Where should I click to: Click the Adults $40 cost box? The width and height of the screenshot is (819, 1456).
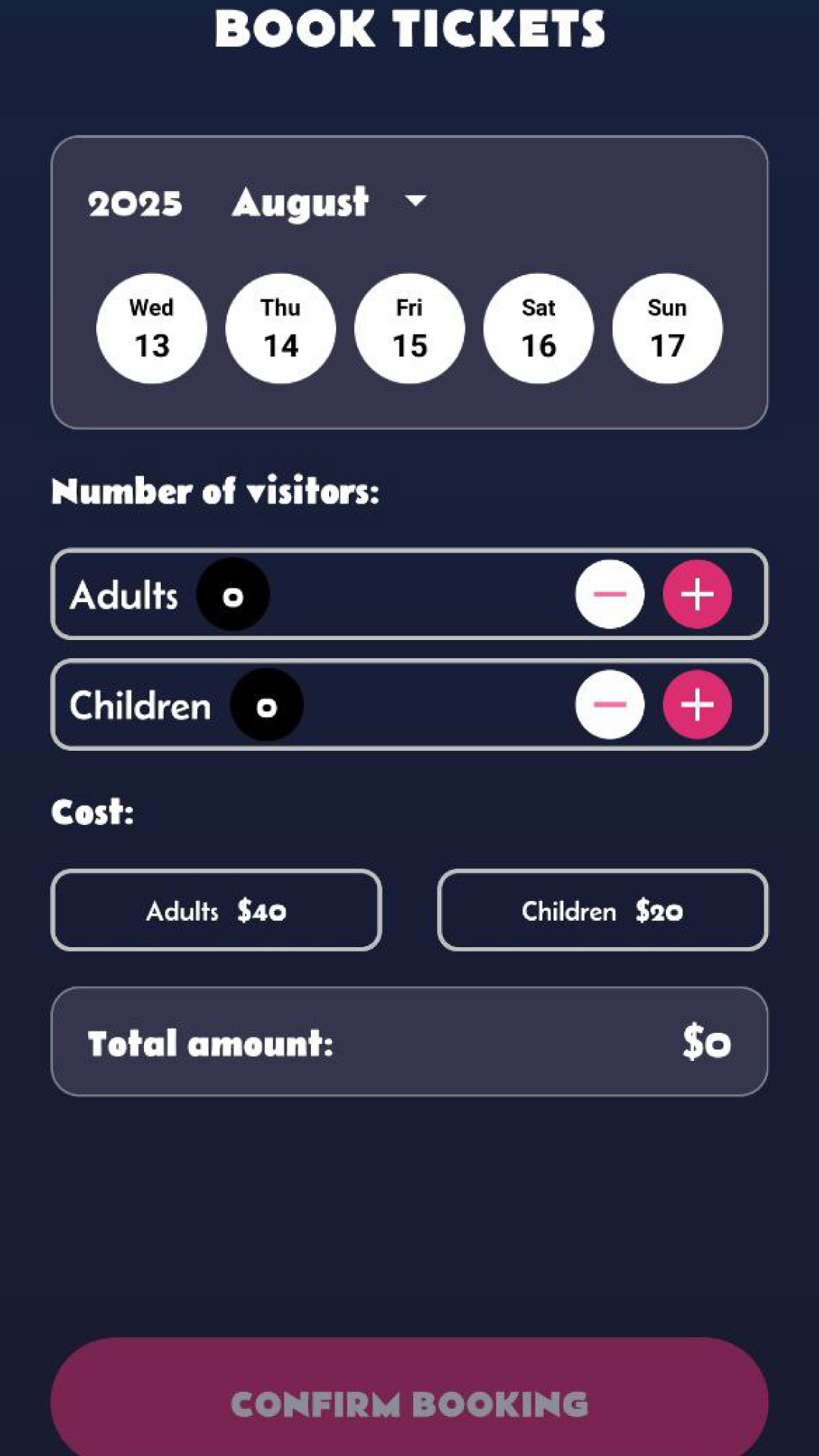point(215,910)
